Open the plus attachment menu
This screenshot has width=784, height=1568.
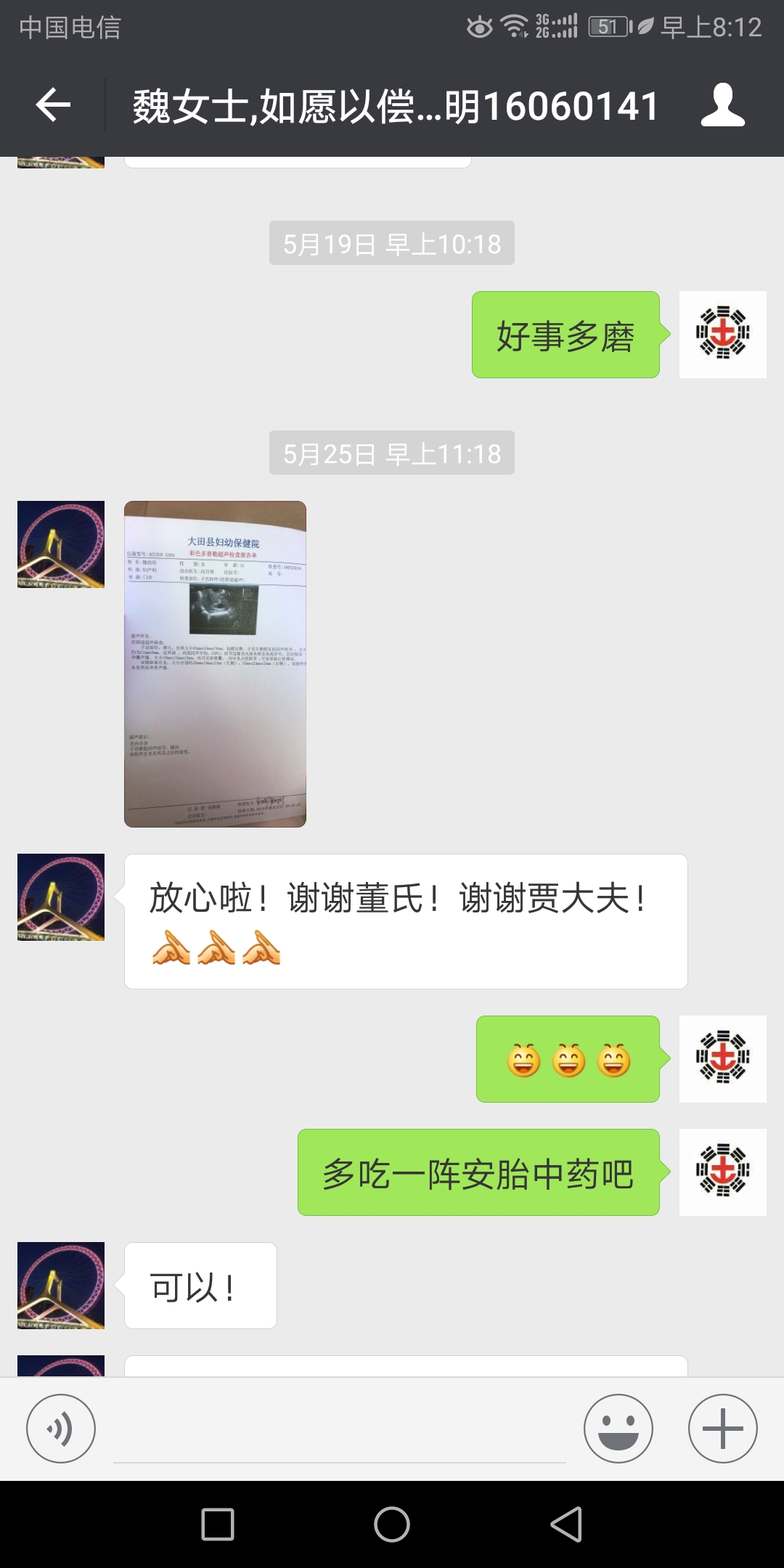click(723, 1429)
